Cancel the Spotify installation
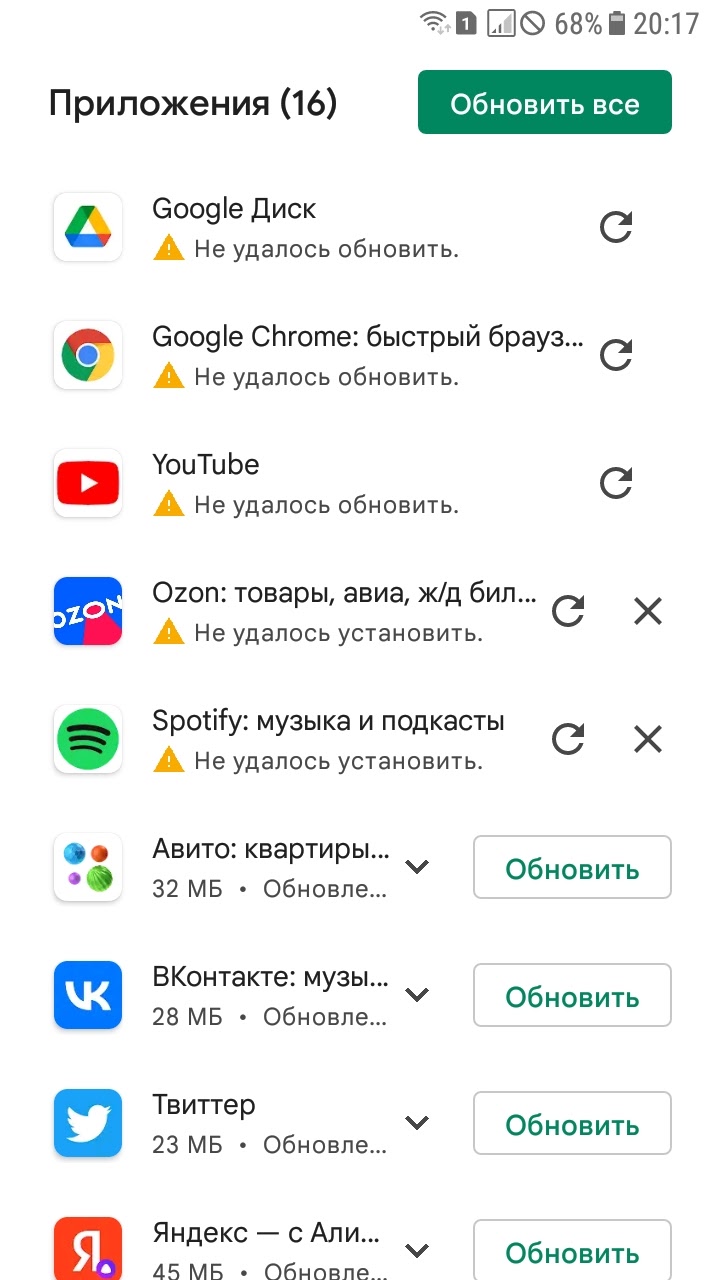 648,740
